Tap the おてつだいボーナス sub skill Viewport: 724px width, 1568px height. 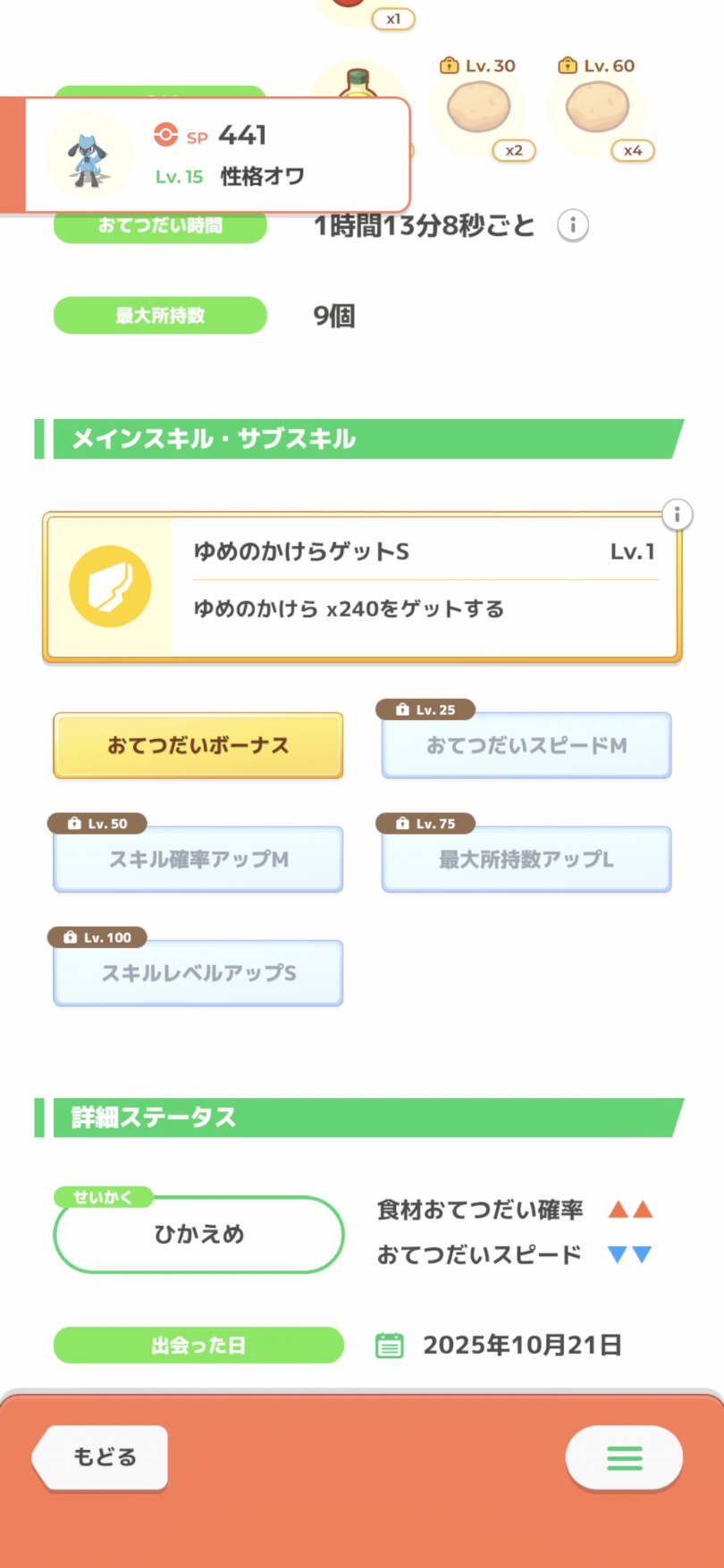198,745
